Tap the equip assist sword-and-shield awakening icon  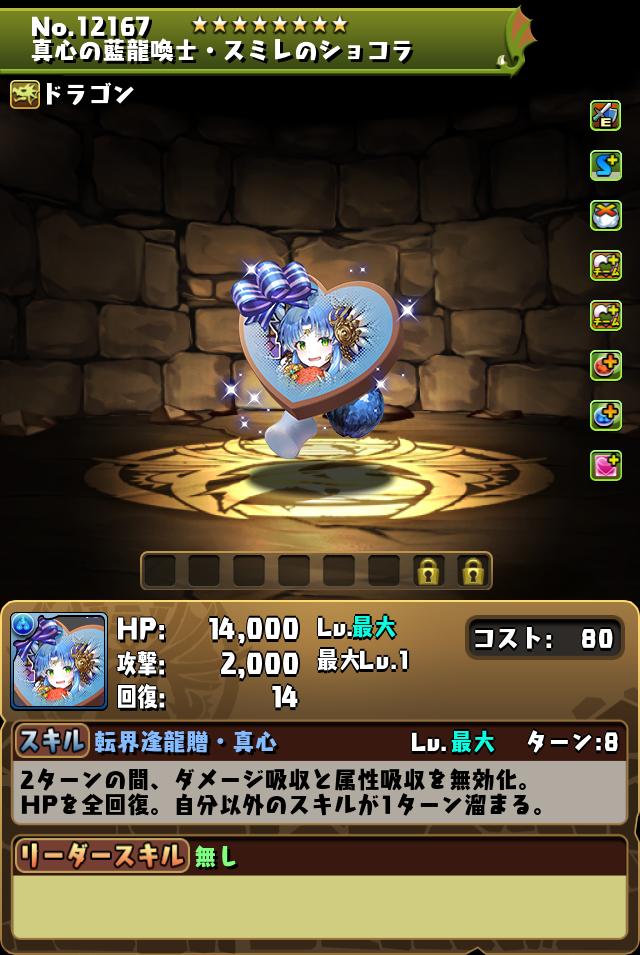coord(606,116)
